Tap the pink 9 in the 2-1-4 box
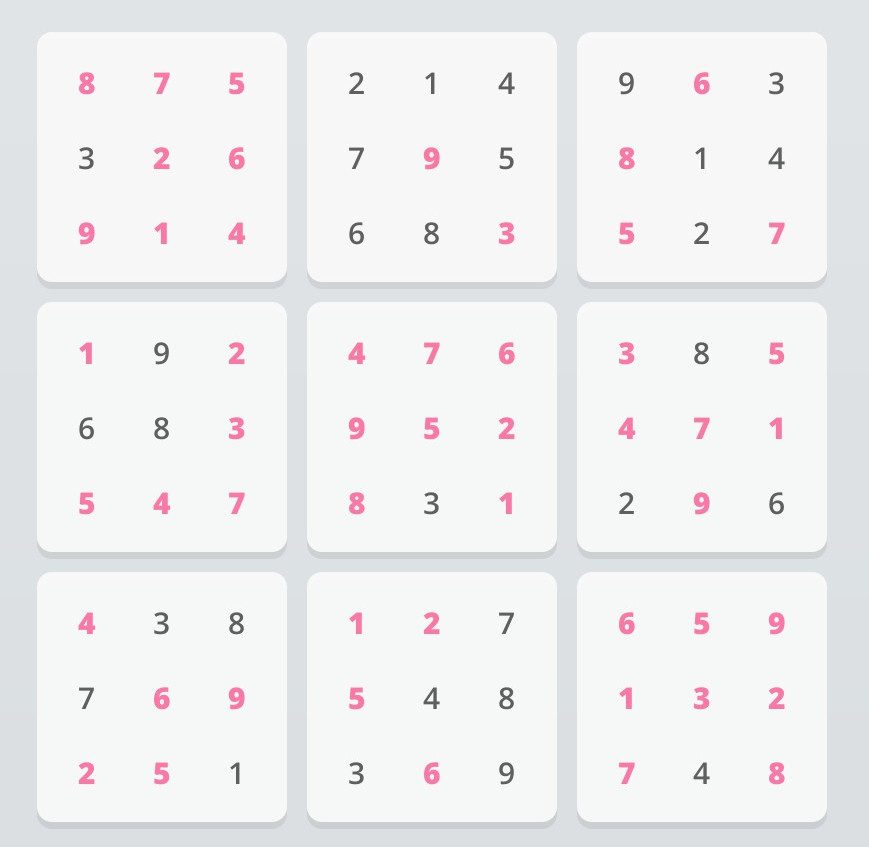Image resolution: width=869 pixels, height=847 pixels. [x=431, y=158]
